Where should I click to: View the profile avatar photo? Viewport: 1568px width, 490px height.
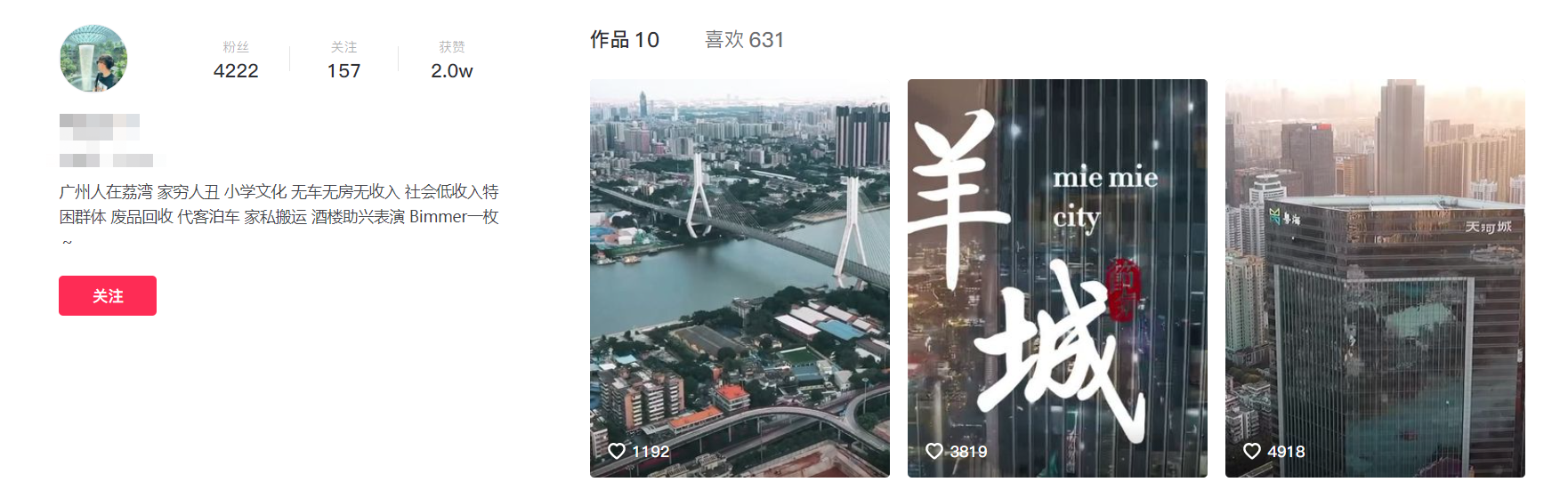93,59
